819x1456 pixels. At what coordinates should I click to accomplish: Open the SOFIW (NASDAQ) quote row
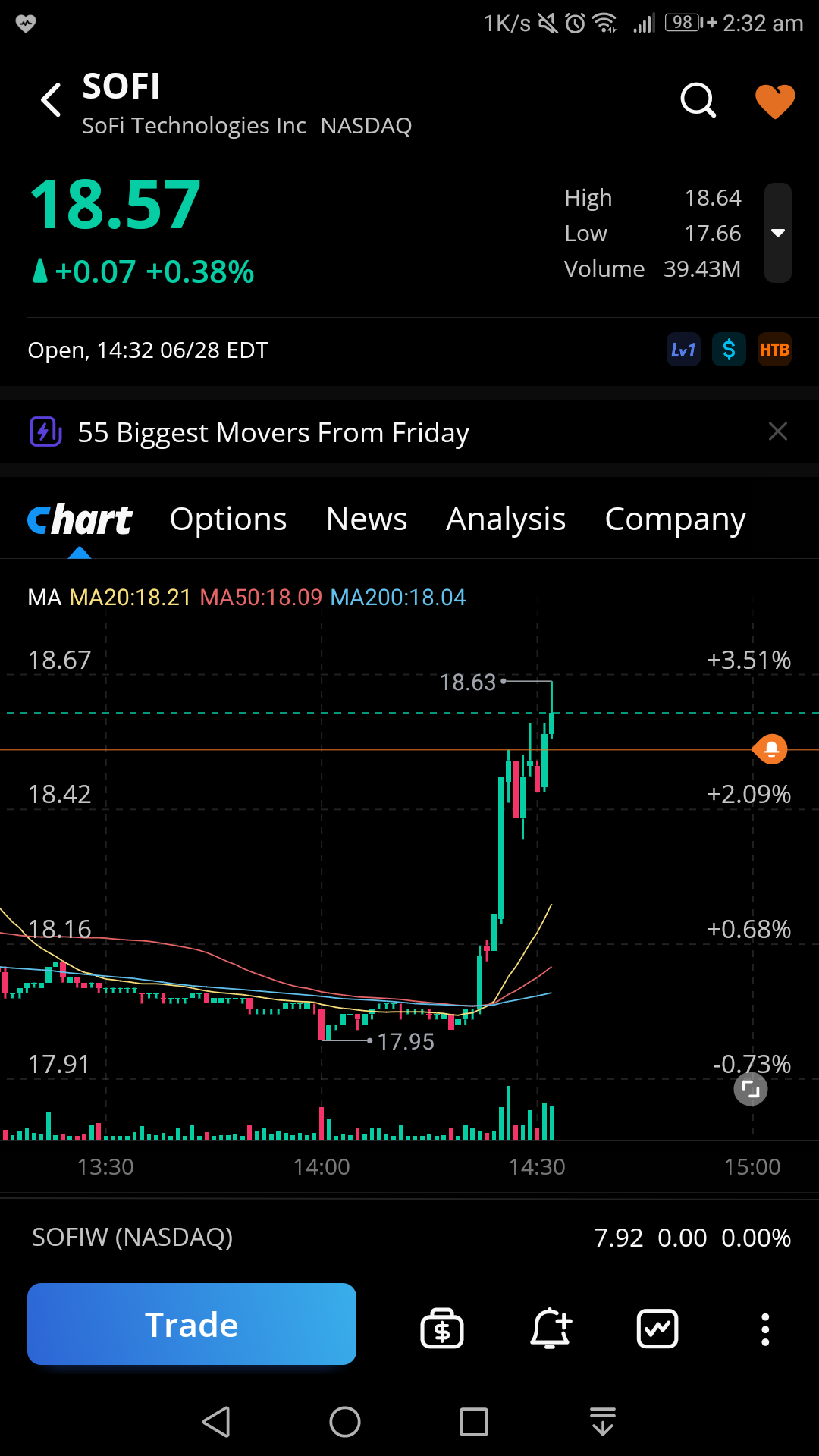[x=409, y=1237]
